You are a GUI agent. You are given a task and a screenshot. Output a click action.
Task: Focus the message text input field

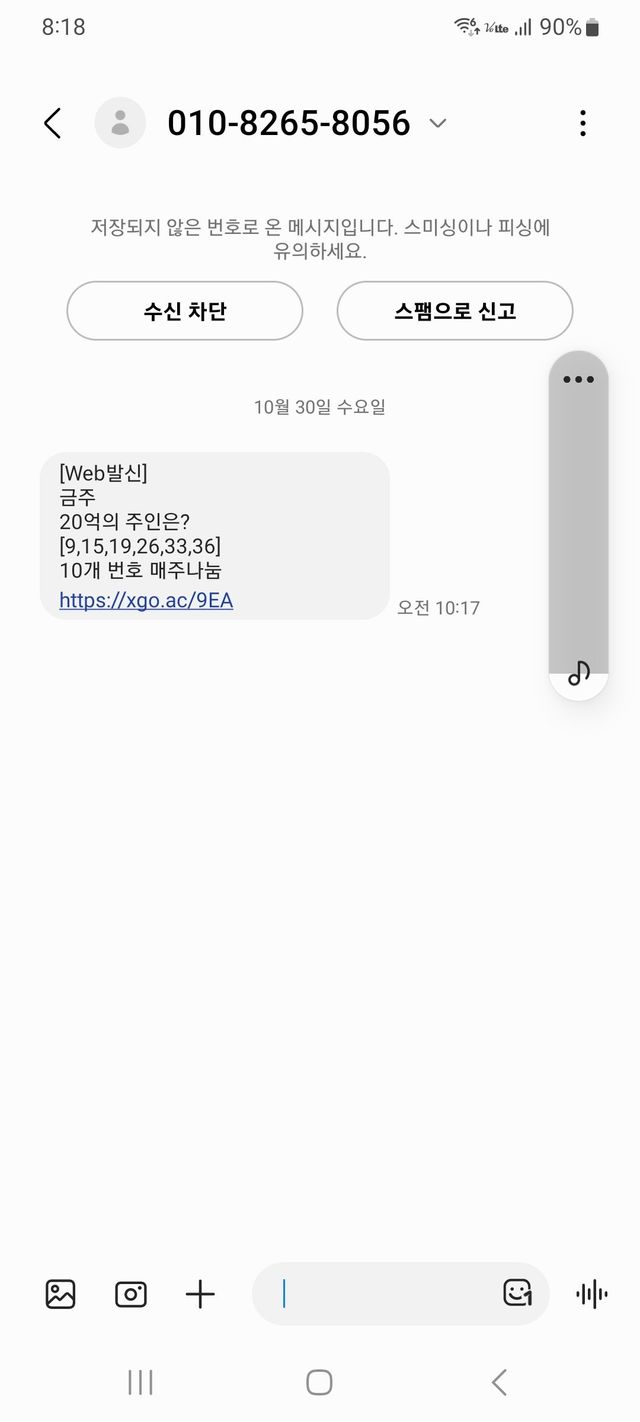pyautogui.click(x=385, y=1294)
